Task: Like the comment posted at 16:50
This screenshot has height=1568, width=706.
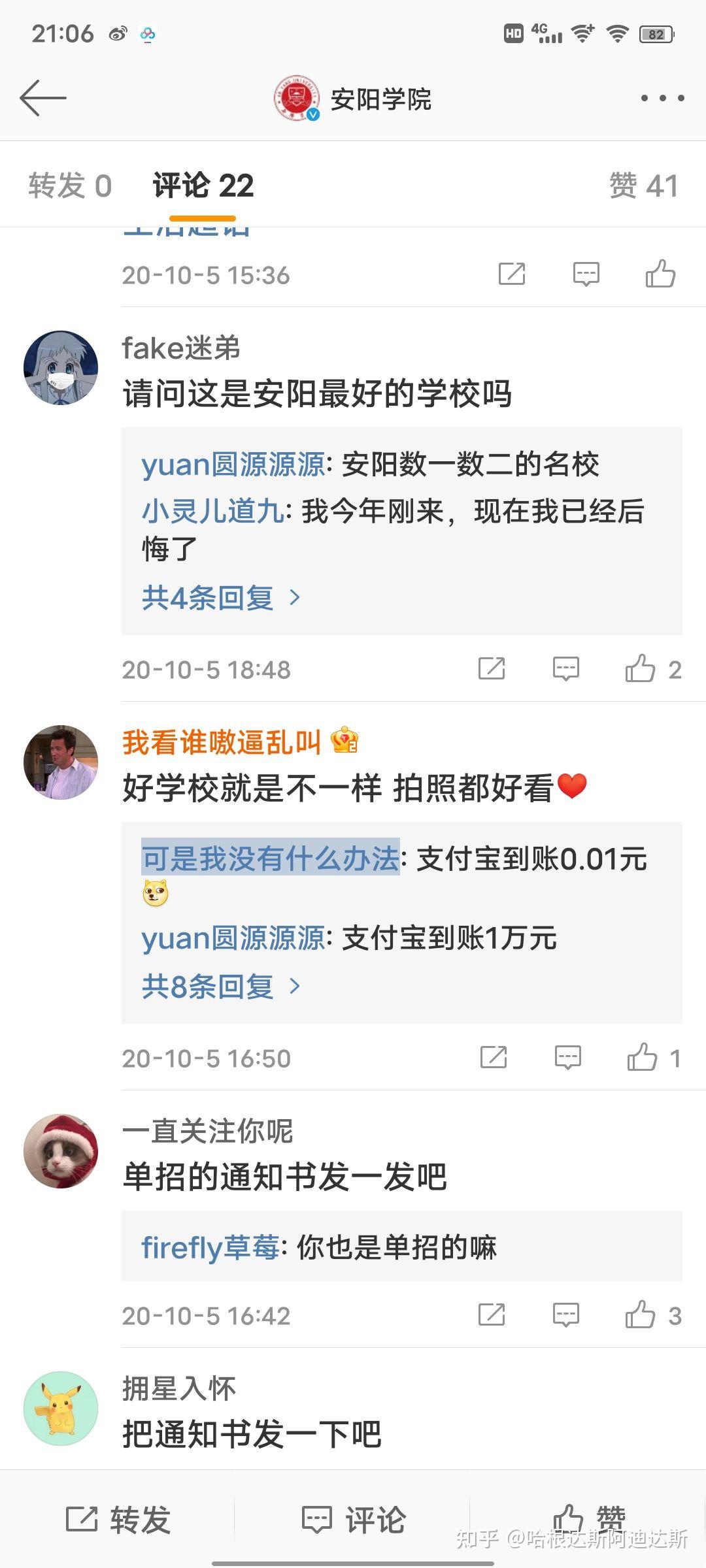Action: 643,1058
